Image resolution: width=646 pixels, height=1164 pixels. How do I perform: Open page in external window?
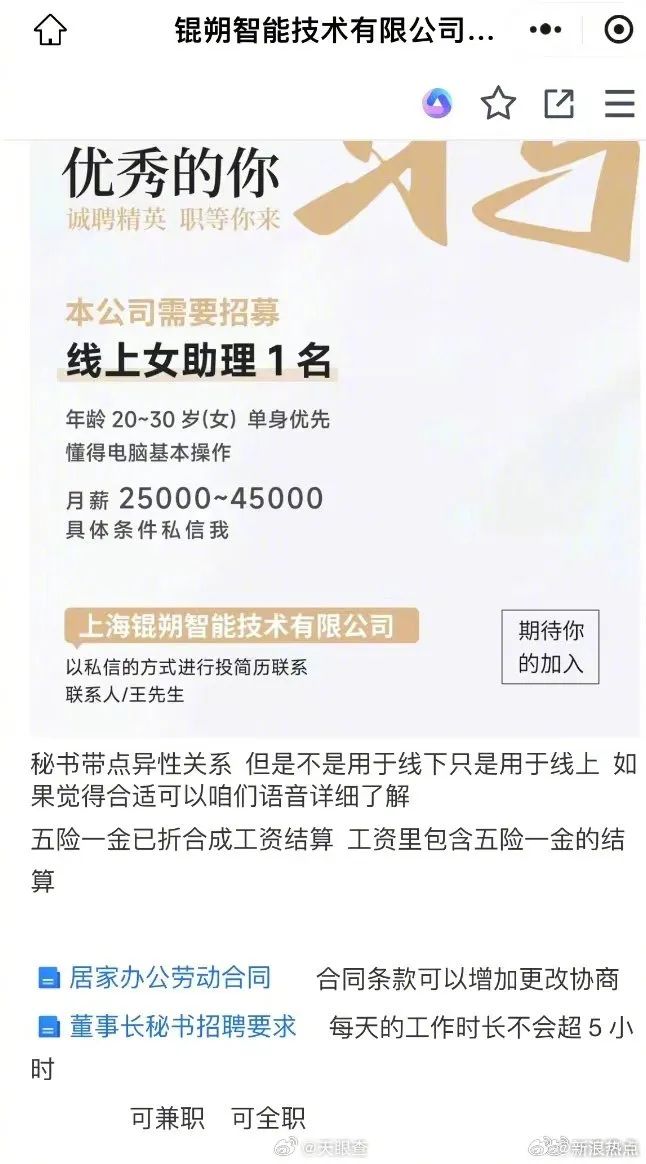[x=559, y=104]
